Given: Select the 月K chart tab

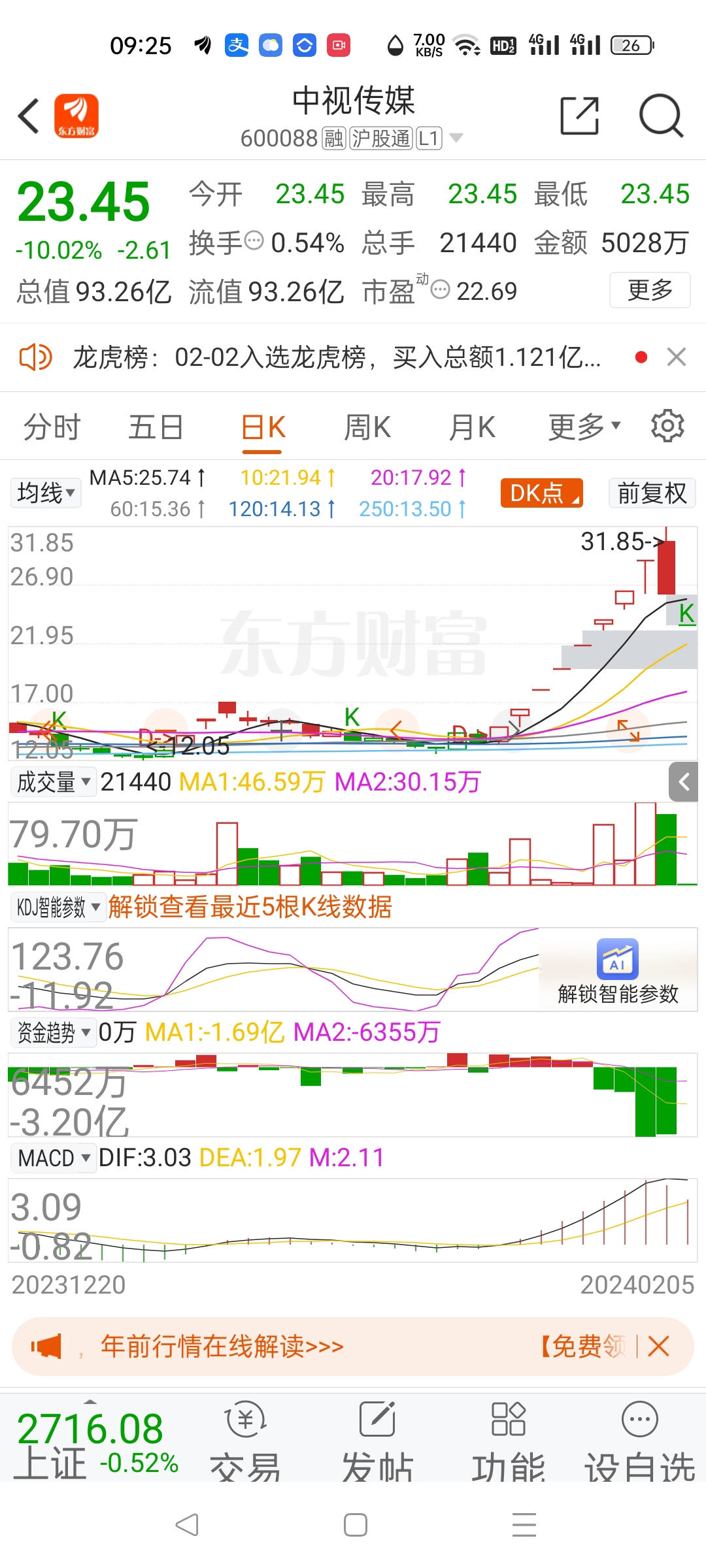Looking at the screenshot, I should [x=472, y=428].
